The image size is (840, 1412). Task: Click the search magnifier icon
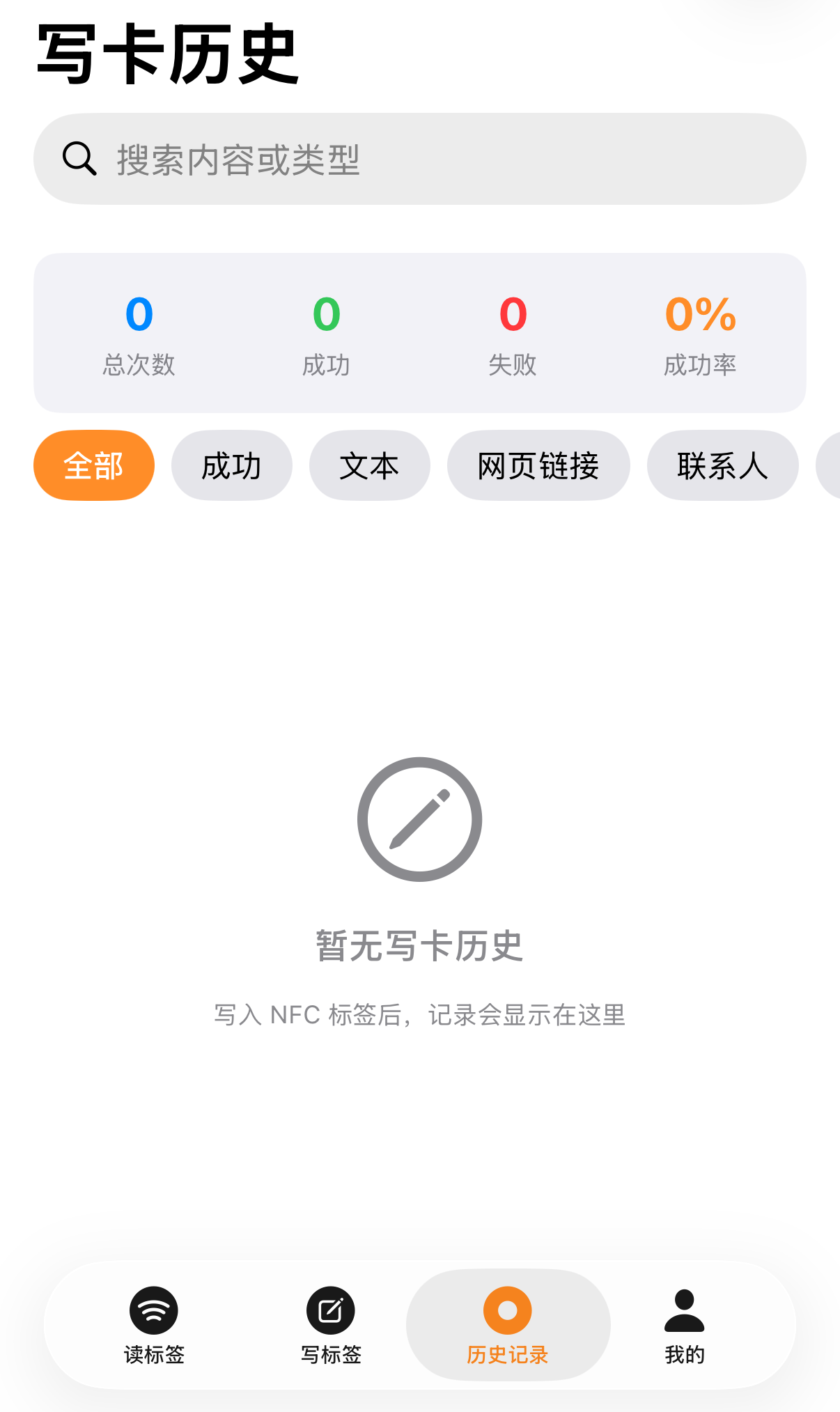pos(79,158)
